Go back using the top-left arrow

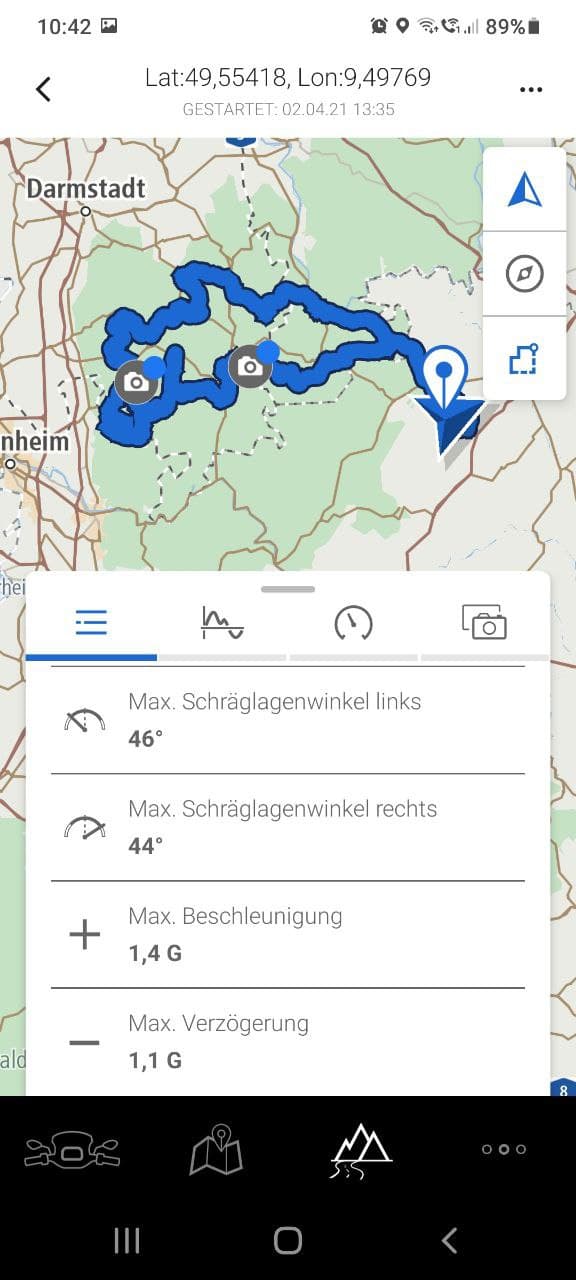pos(43,89)
